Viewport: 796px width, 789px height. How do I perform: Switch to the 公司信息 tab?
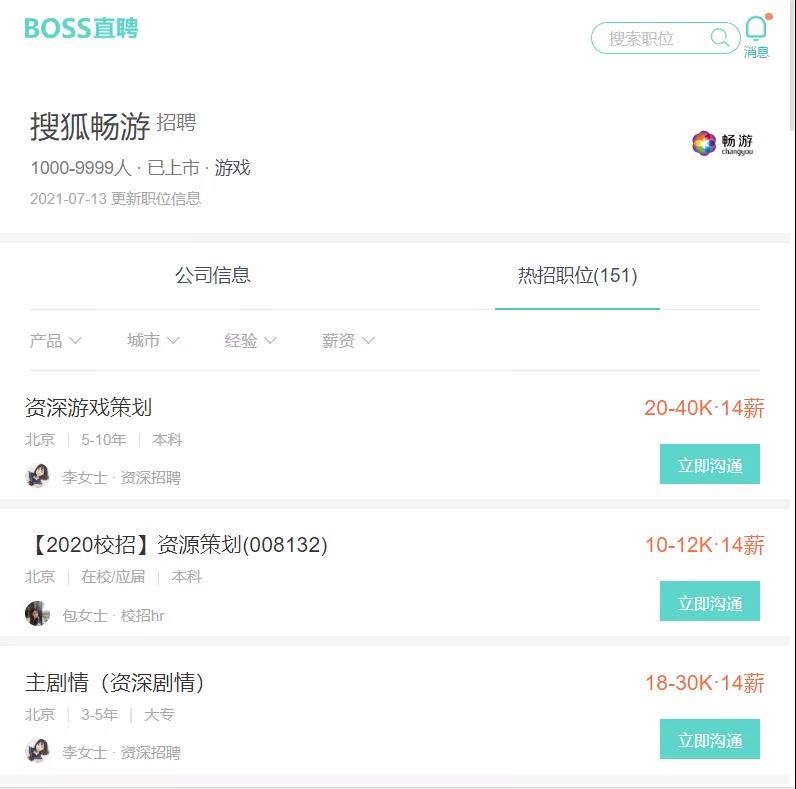[x=212, y=275]
